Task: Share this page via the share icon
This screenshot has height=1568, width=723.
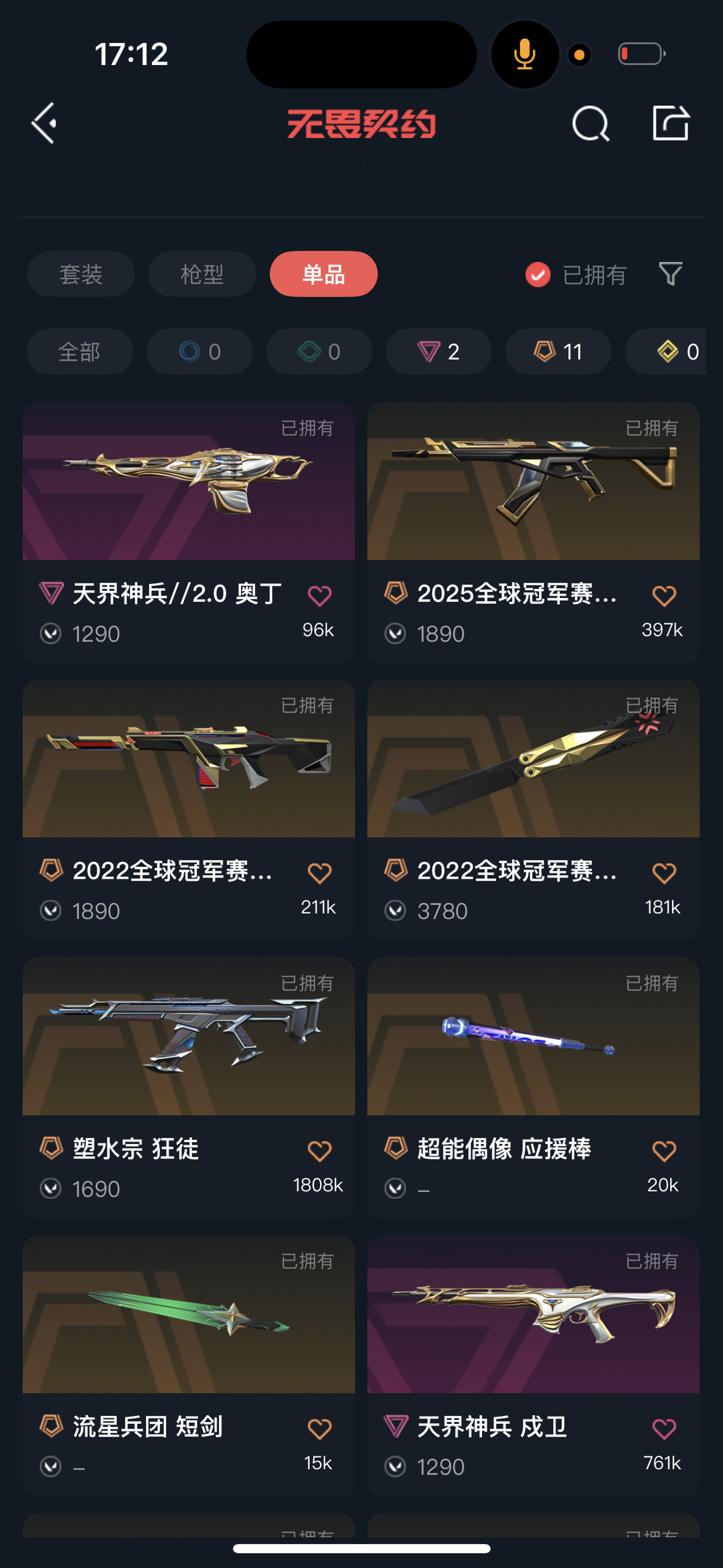Action: point(670,123)
